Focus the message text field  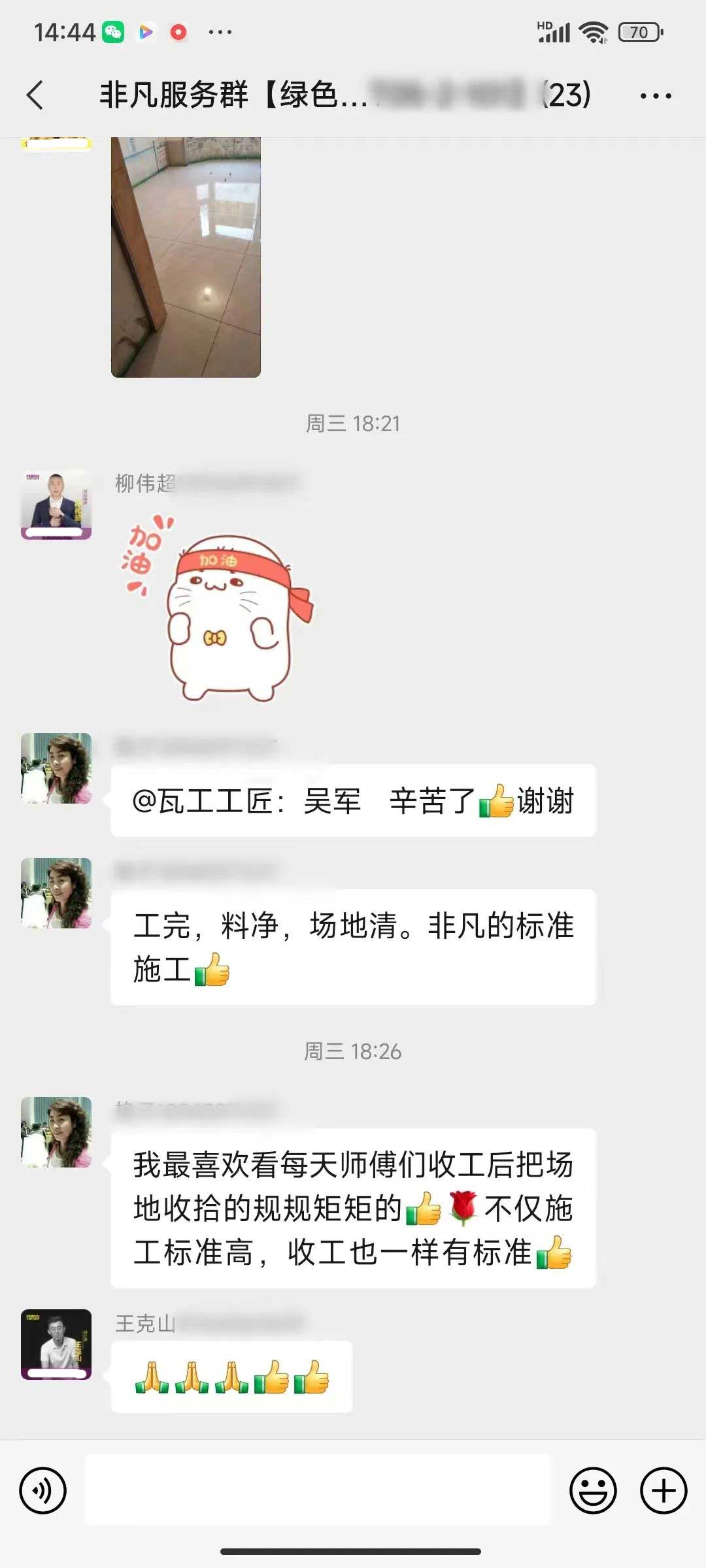[318, 1490]
